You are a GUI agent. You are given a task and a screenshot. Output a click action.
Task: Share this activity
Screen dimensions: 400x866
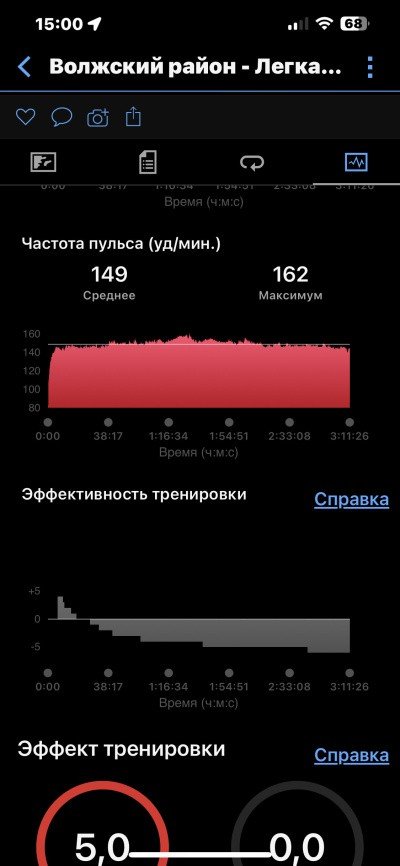pyautogui.click(x=134, y=117)
